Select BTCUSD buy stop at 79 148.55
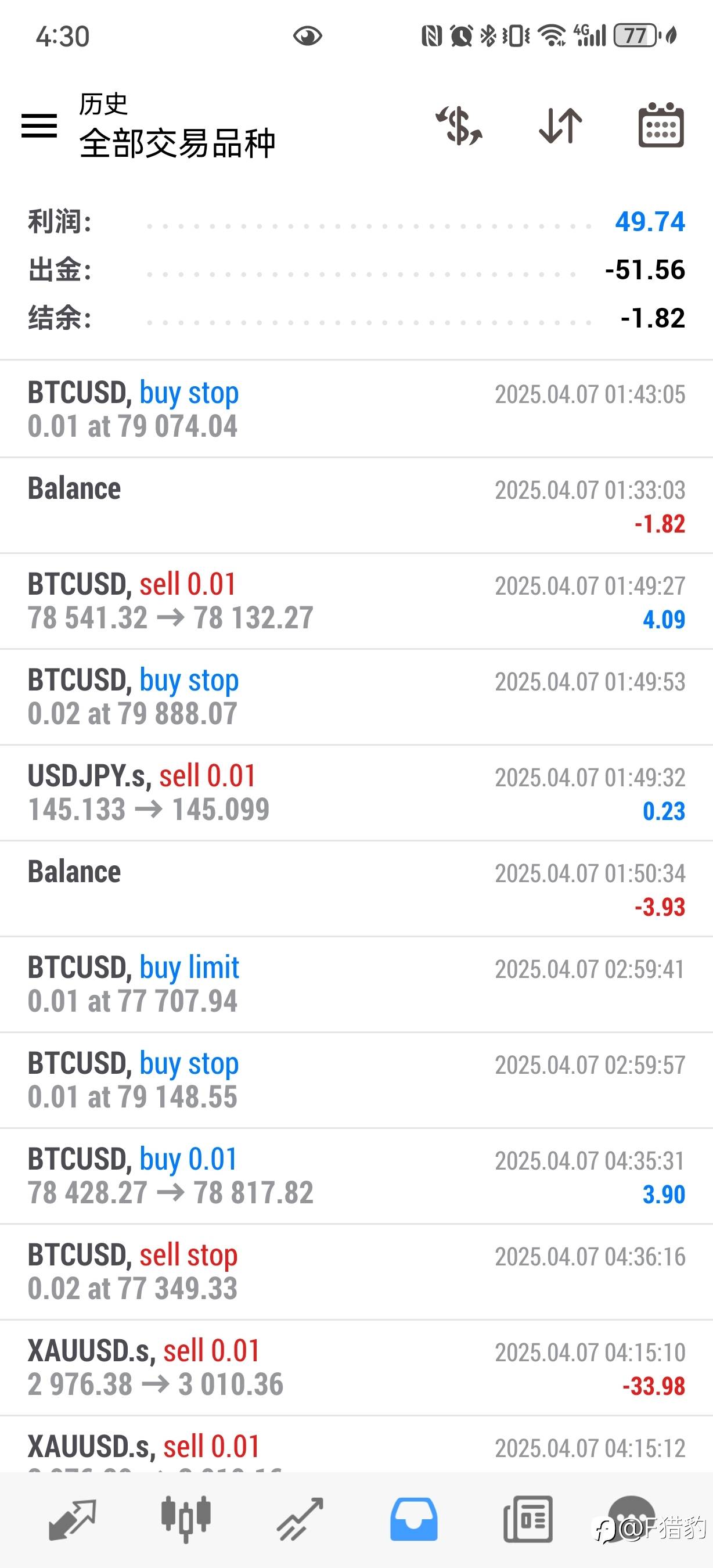 tap(356, 1080)
